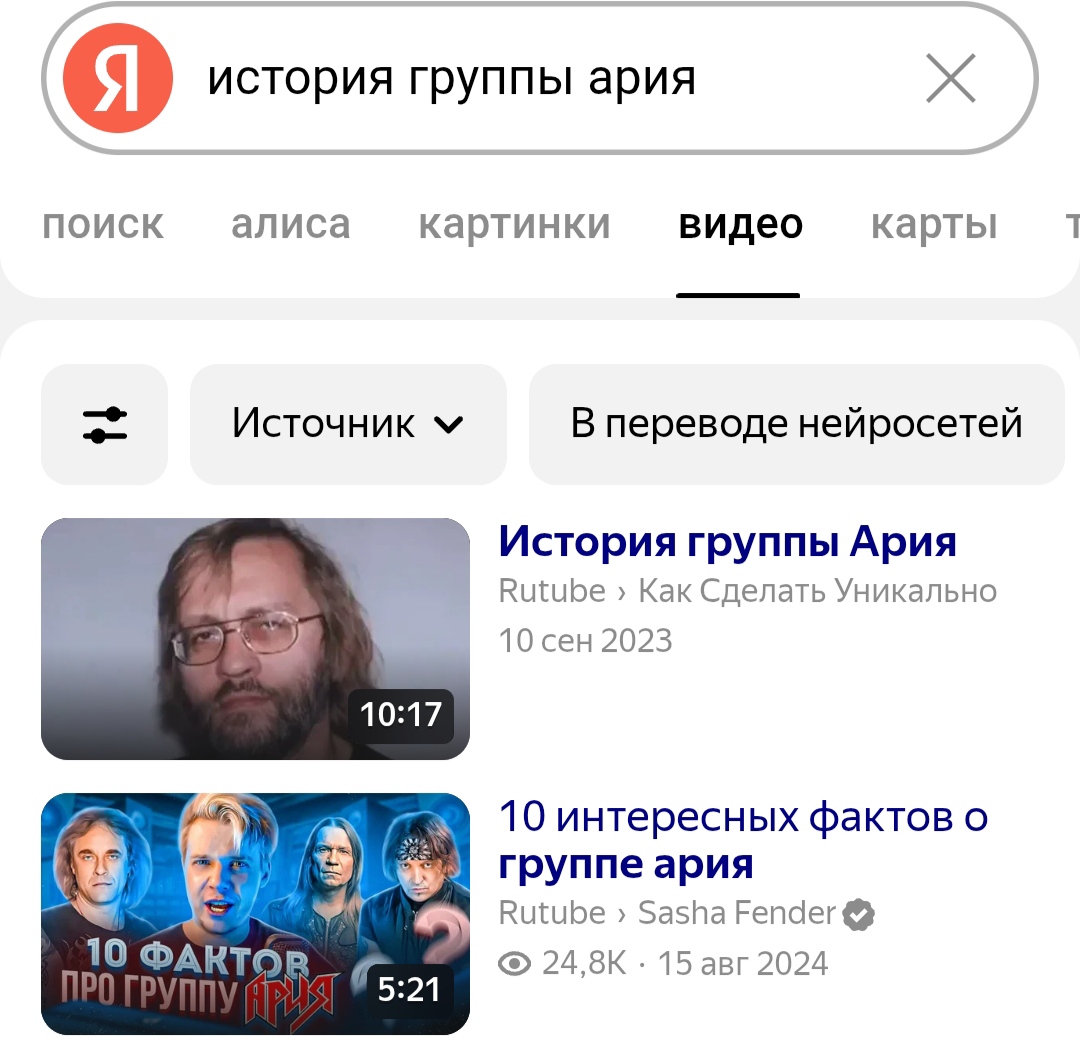The height and width of the screenshot is (1055, 1080).
Task: Apply the 'В переводе нейросетей' filter chip
Action: tap(796, 424)
